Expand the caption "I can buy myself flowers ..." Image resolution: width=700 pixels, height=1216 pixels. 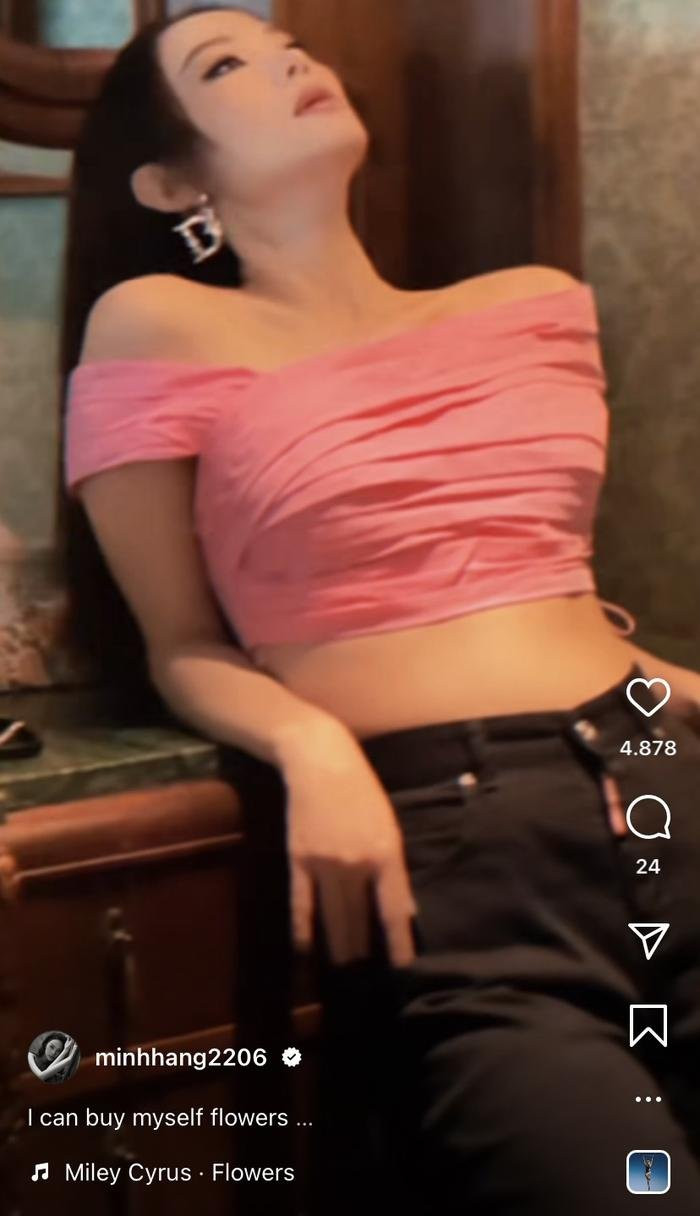coord(170,1117)
